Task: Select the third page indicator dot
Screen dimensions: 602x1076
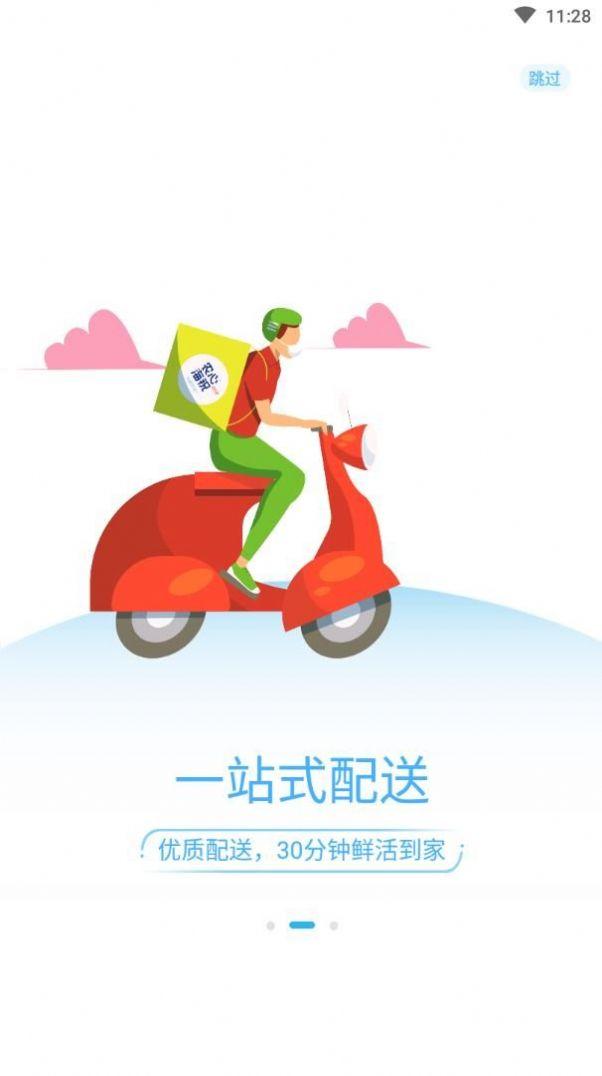Action: coord(334,926)
